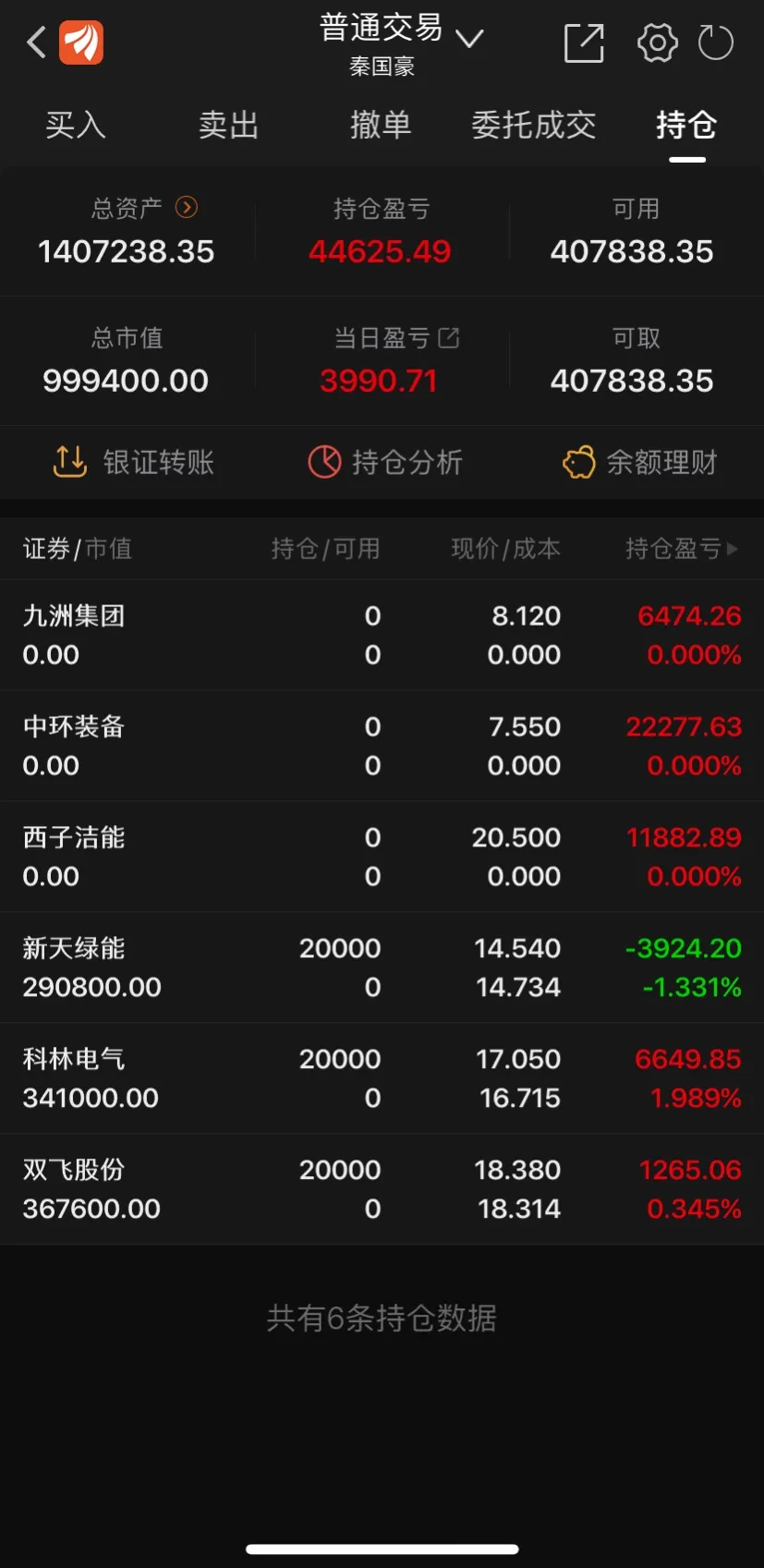Viewport: 764px width, 1568px height.
Task: Open the 九洲集团 holding row
Action: pos(382,635)
